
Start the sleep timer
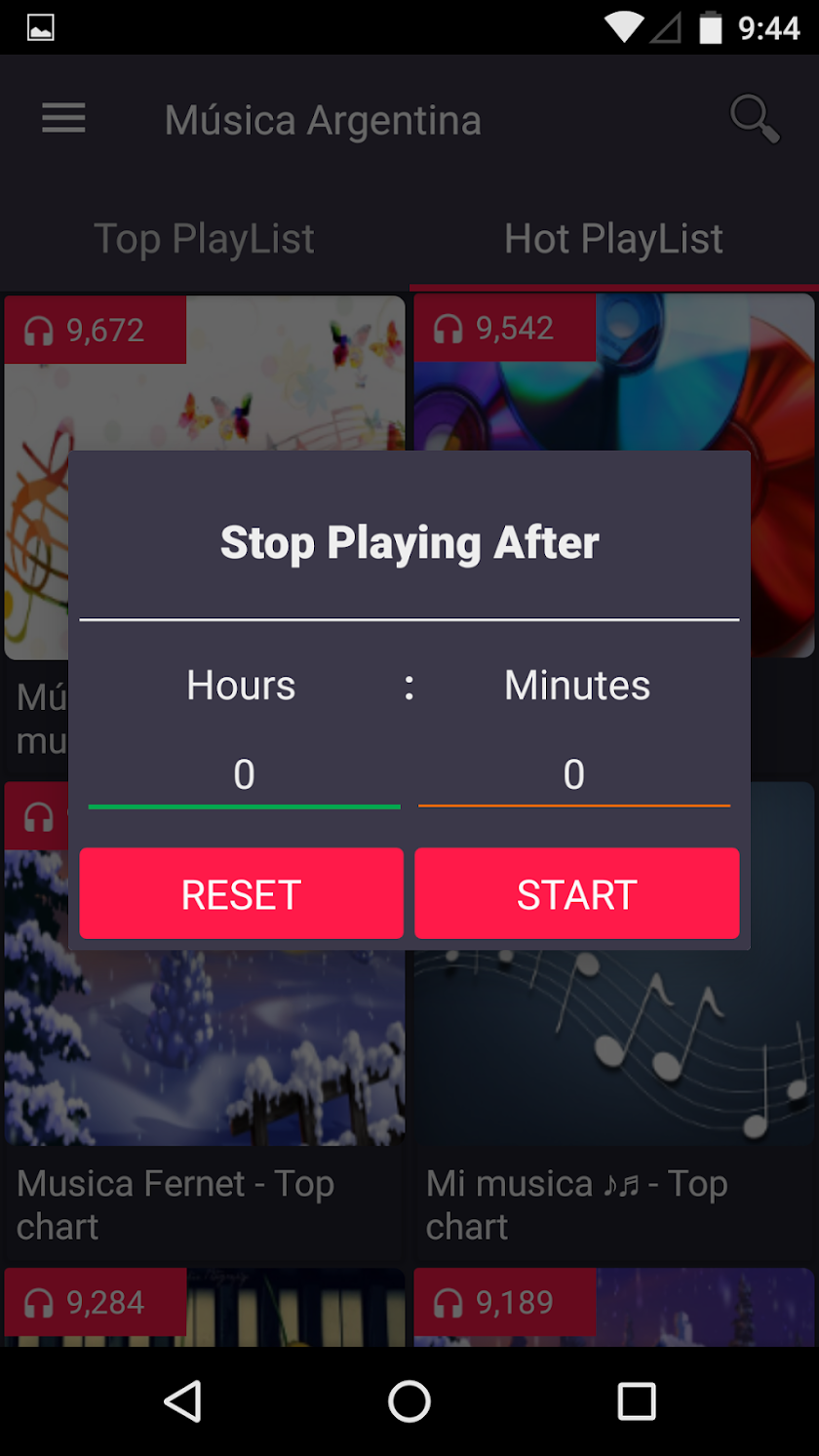click(576, 893)
